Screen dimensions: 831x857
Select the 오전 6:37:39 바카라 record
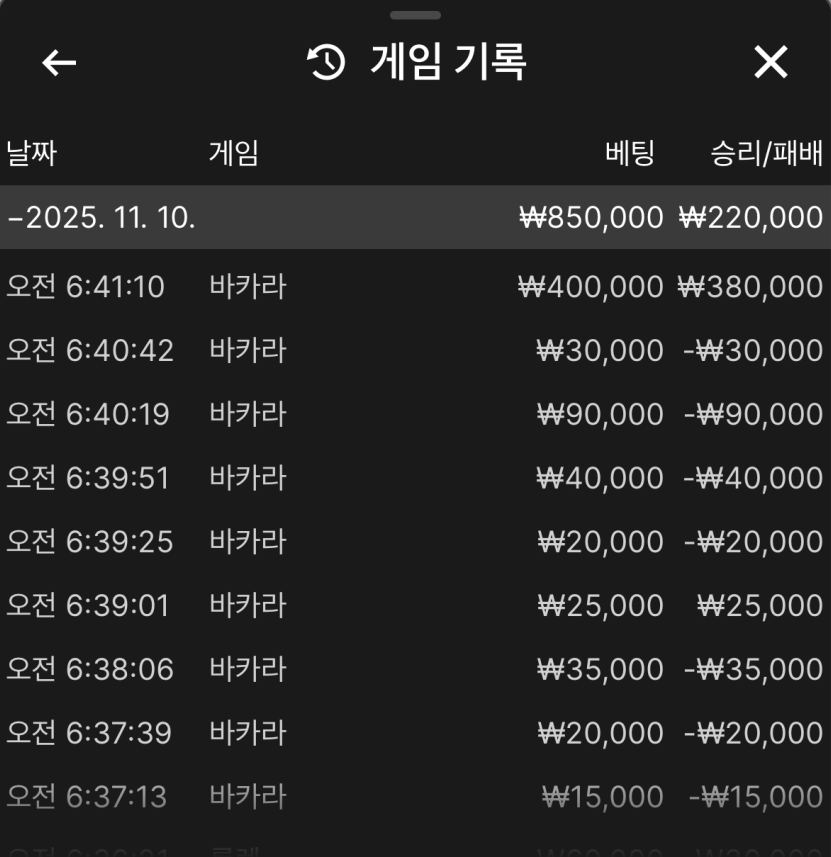(x=415, y=733)
